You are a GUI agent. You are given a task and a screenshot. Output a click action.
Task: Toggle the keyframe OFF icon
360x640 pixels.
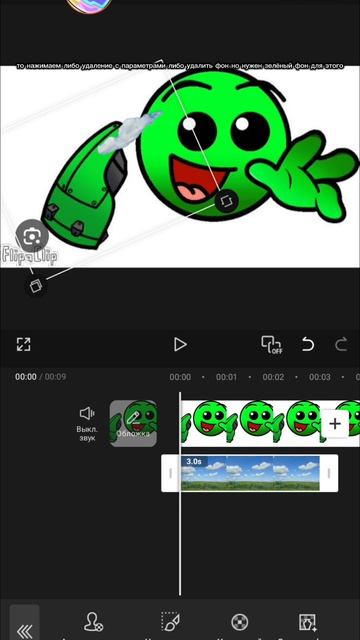pos(272,344)
